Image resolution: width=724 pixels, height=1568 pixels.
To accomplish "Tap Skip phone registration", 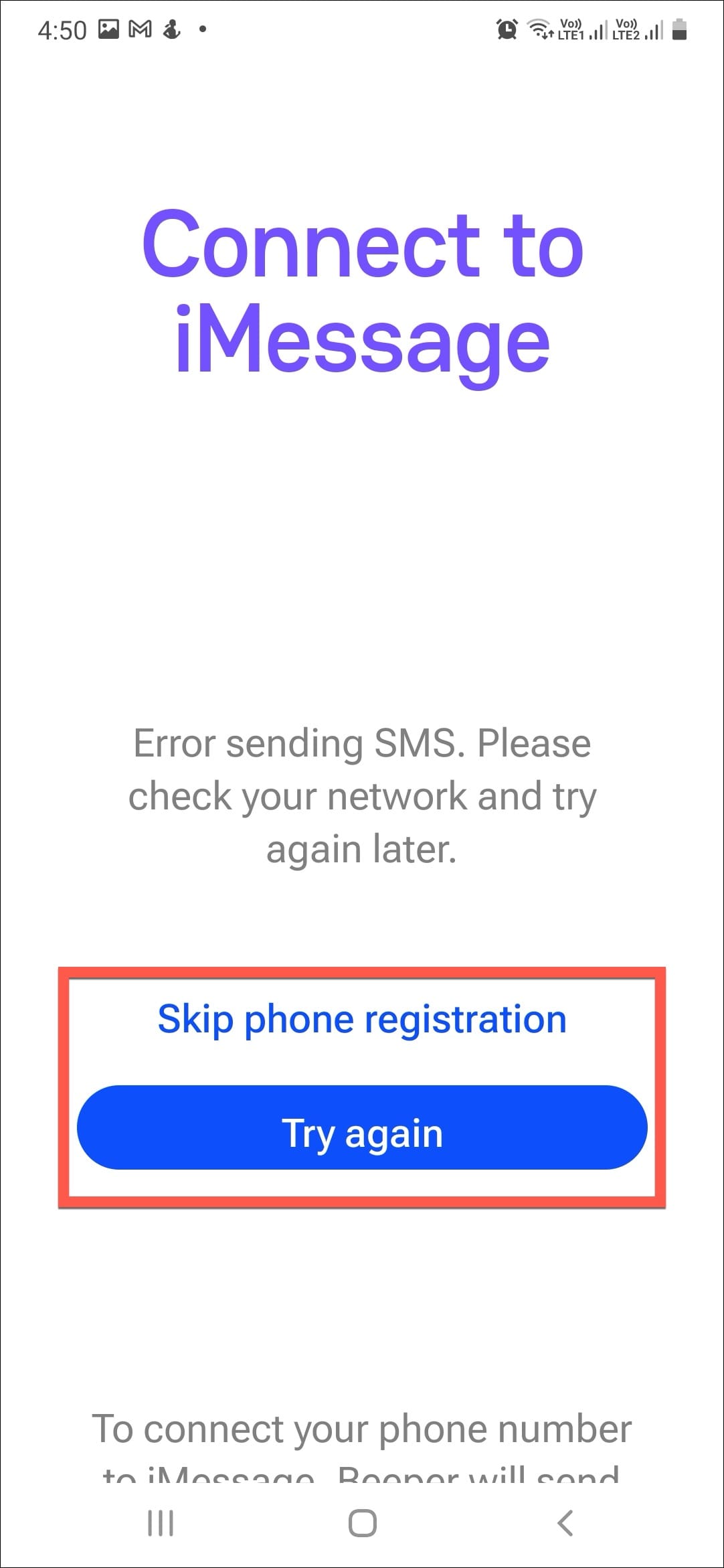I will coord(362,1020).
